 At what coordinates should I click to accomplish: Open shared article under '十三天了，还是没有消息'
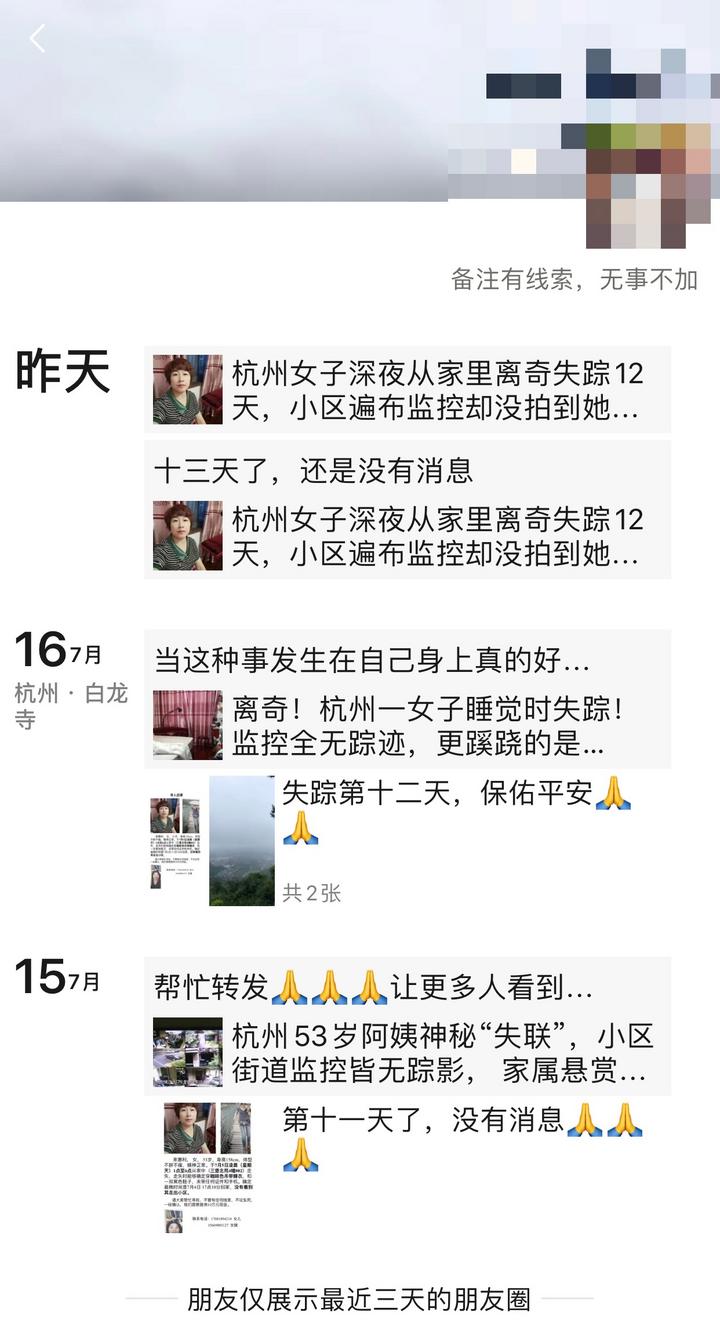[x=408, y=536]
